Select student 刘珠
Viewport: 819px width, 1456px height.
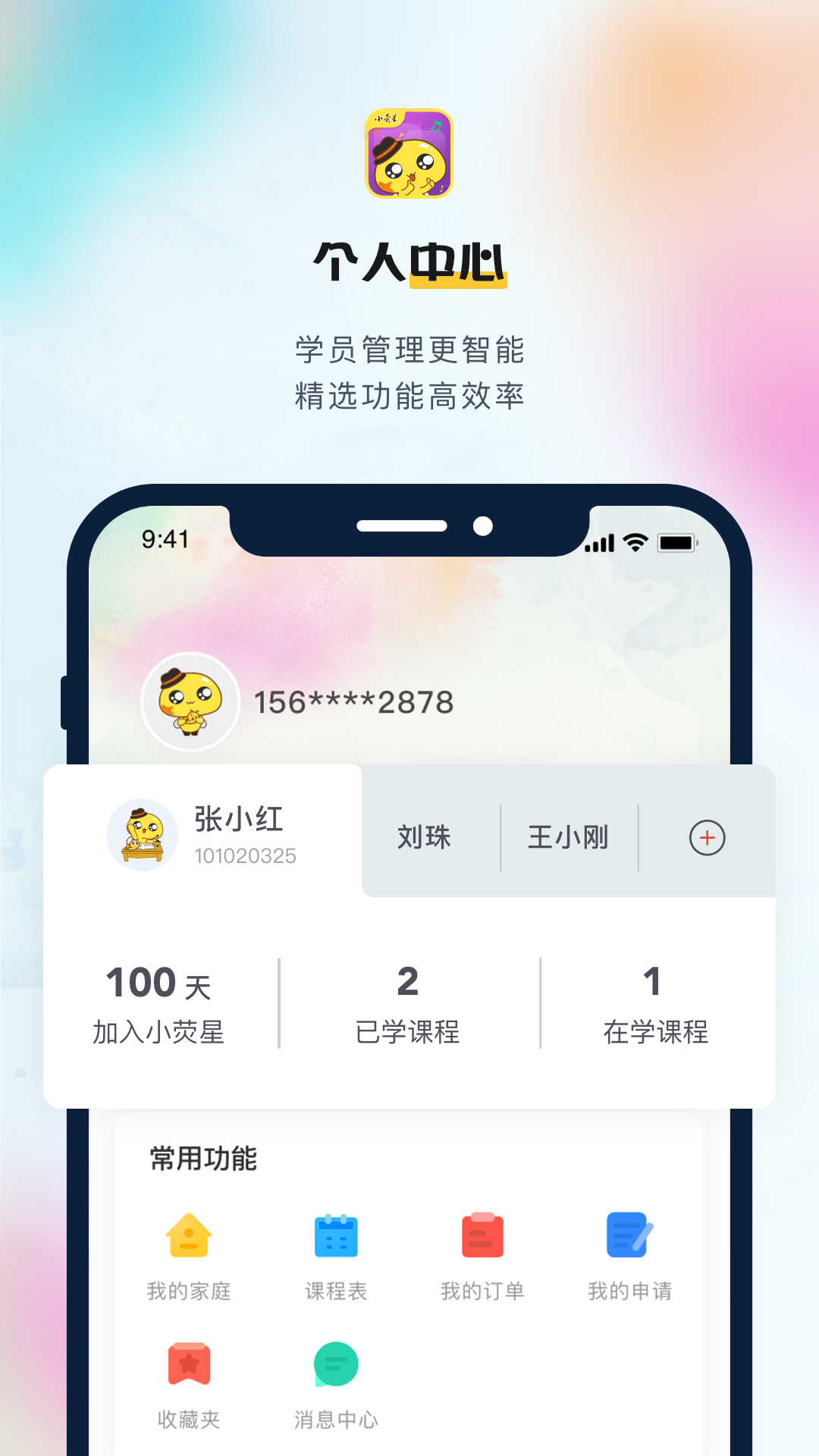pyautogui.click(x=425, y=837)
